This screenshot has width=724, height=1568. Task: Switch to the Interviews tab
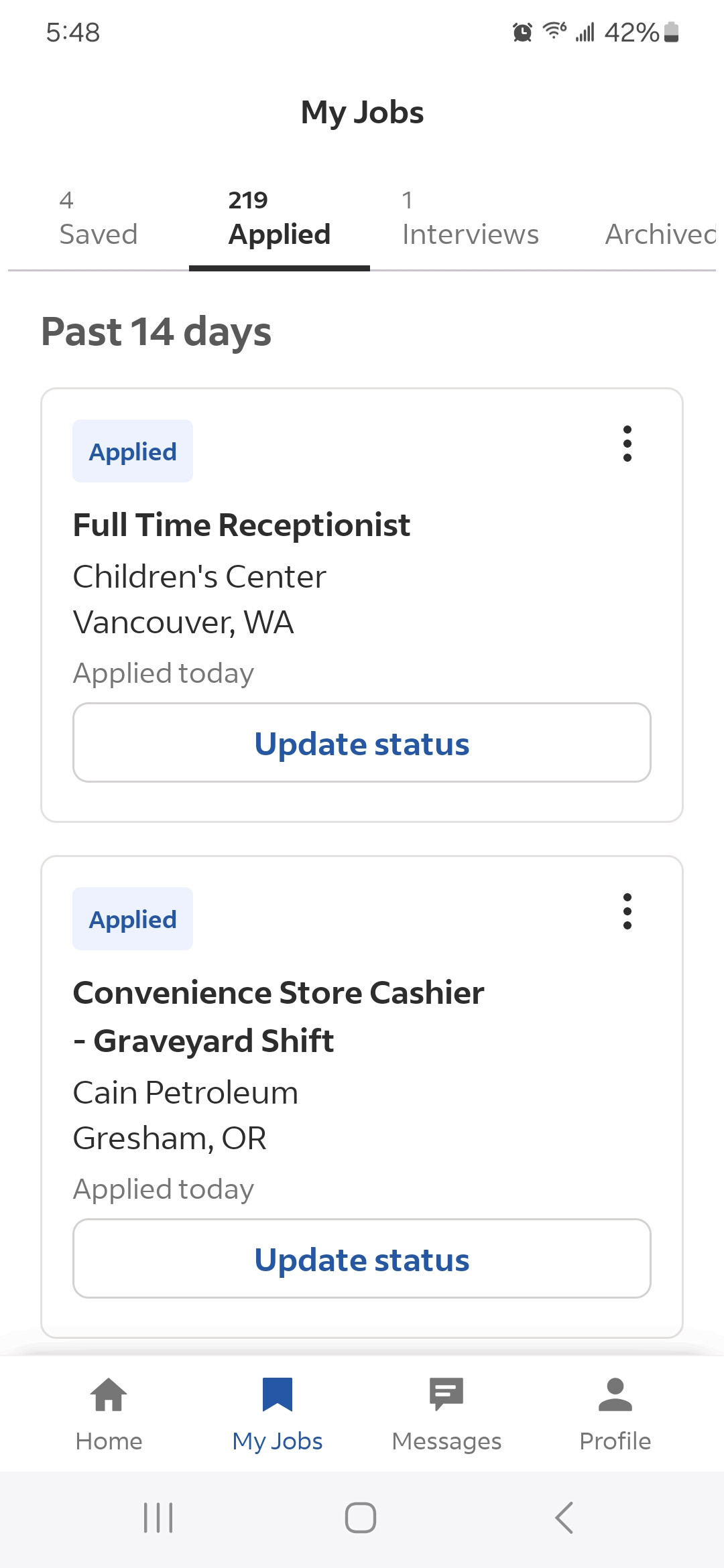470,219
